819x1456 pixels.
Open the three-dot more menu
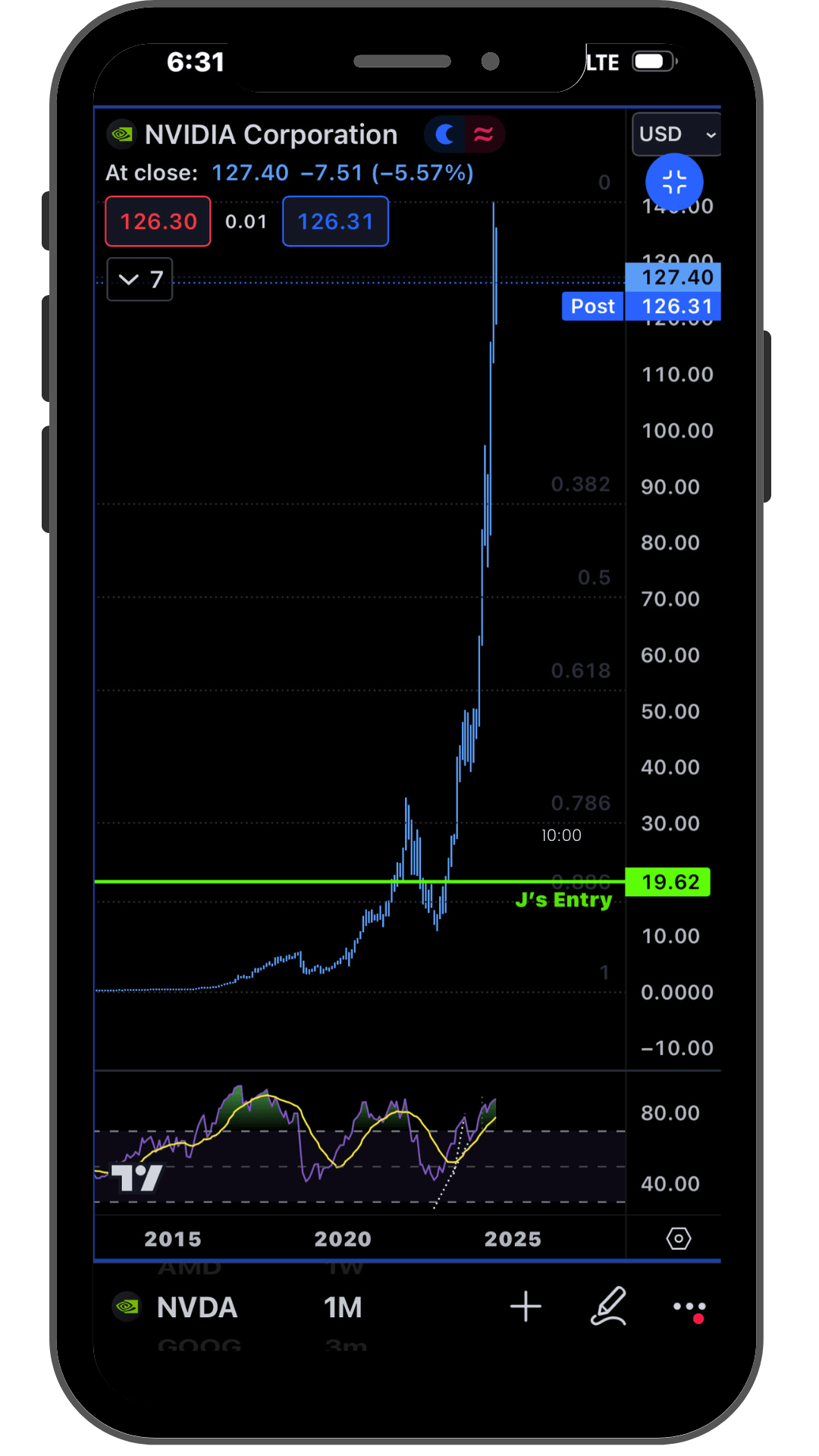point(689,1307)
